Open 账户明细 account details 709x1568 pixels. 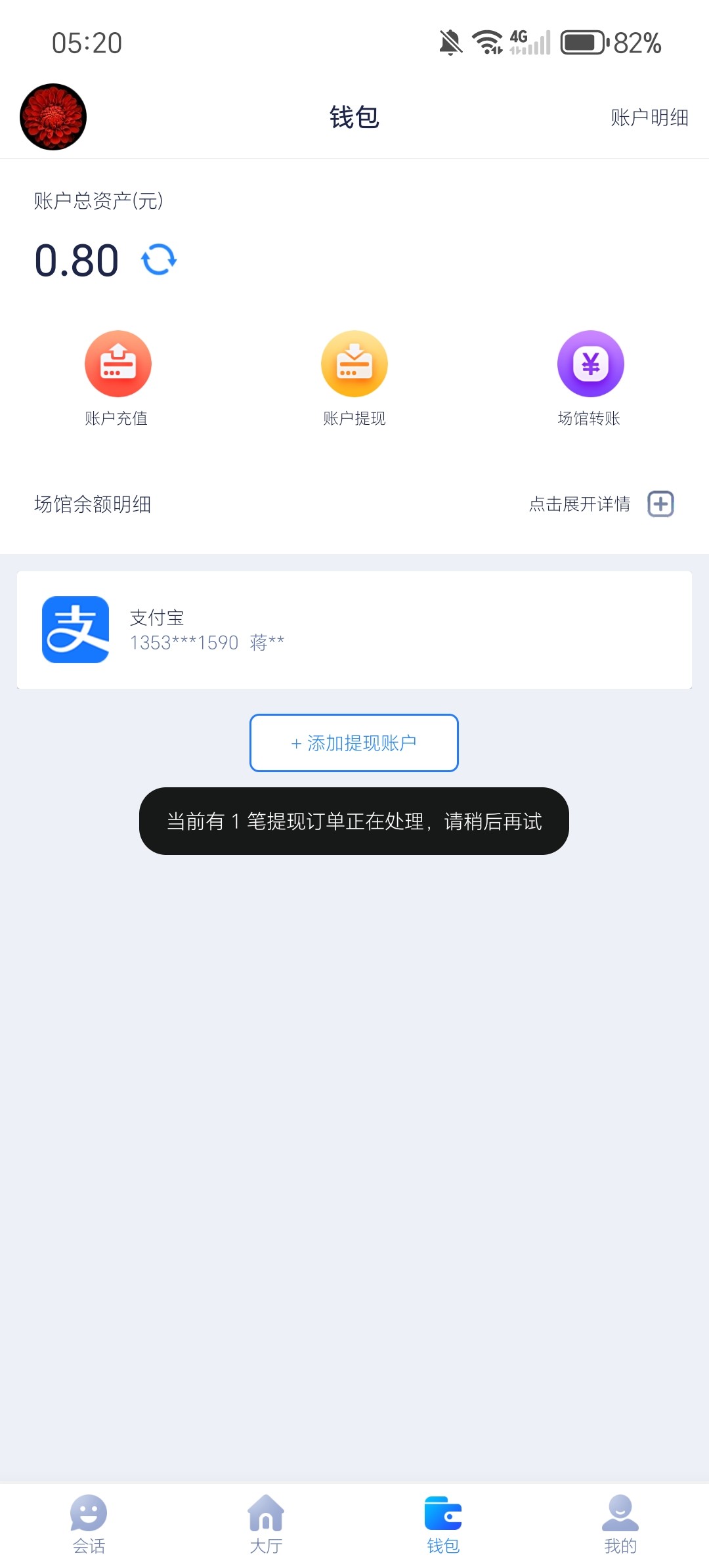pyautogui.click(x=649, y=118)
